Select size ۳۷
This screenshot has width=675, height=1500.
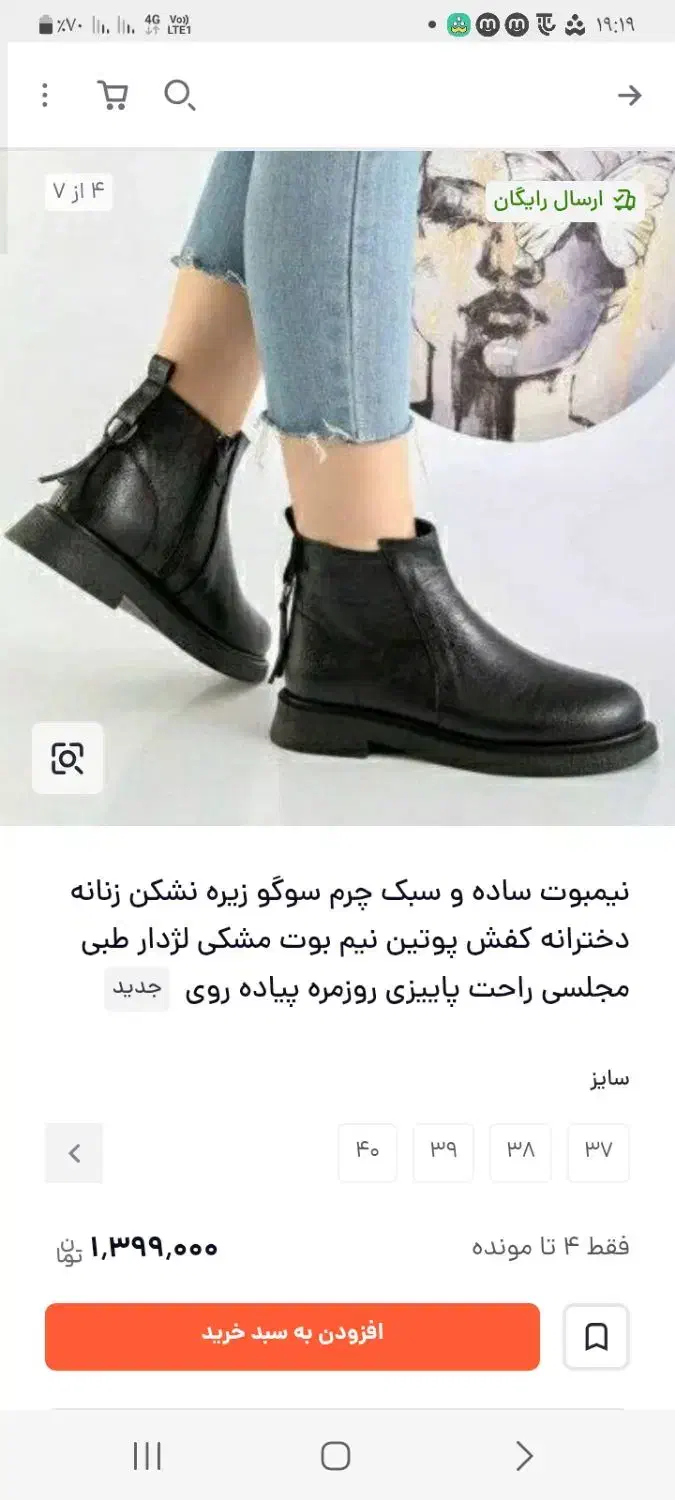tap(598, 1152)
